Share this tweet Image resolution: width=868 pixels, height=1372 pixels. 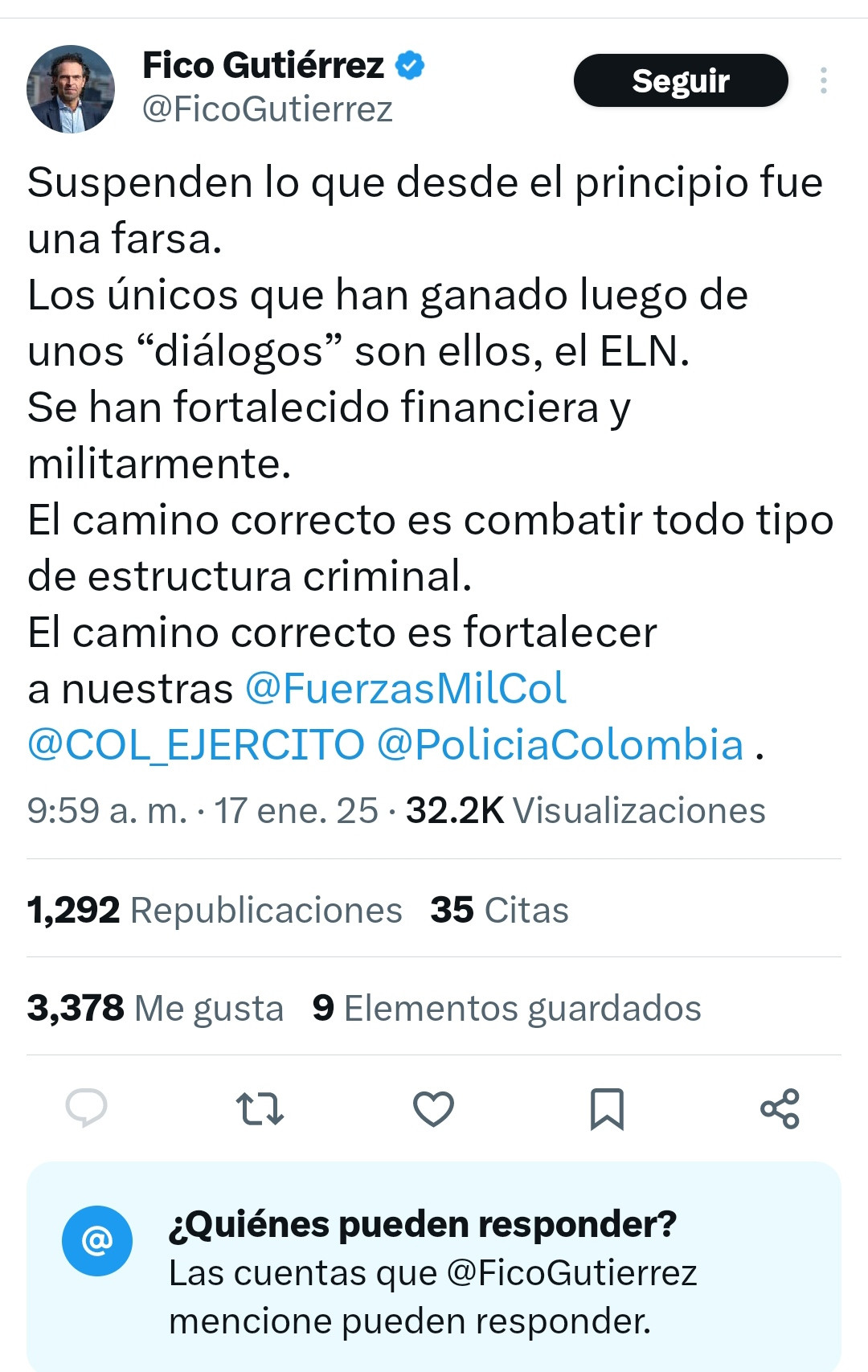point(780,1108)
